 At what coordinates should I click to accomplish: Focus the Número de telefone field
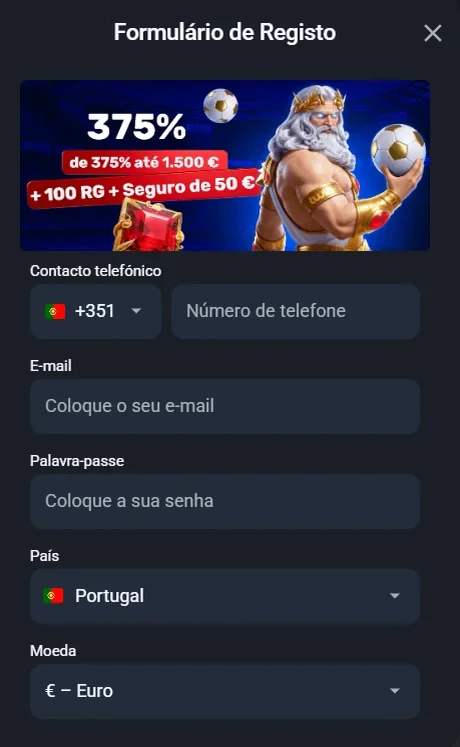click(296, 312)
